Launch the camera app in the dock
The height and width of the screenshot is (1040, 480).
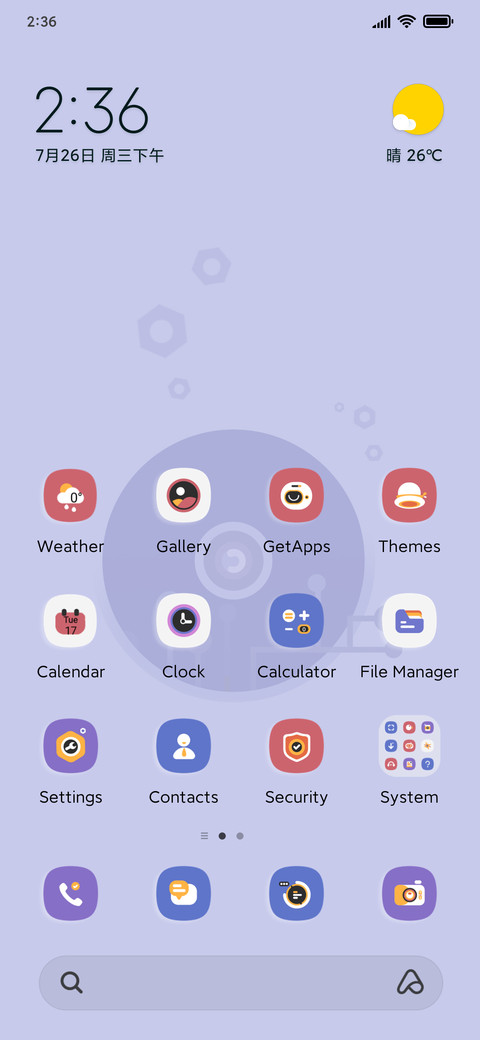[409, 893]
